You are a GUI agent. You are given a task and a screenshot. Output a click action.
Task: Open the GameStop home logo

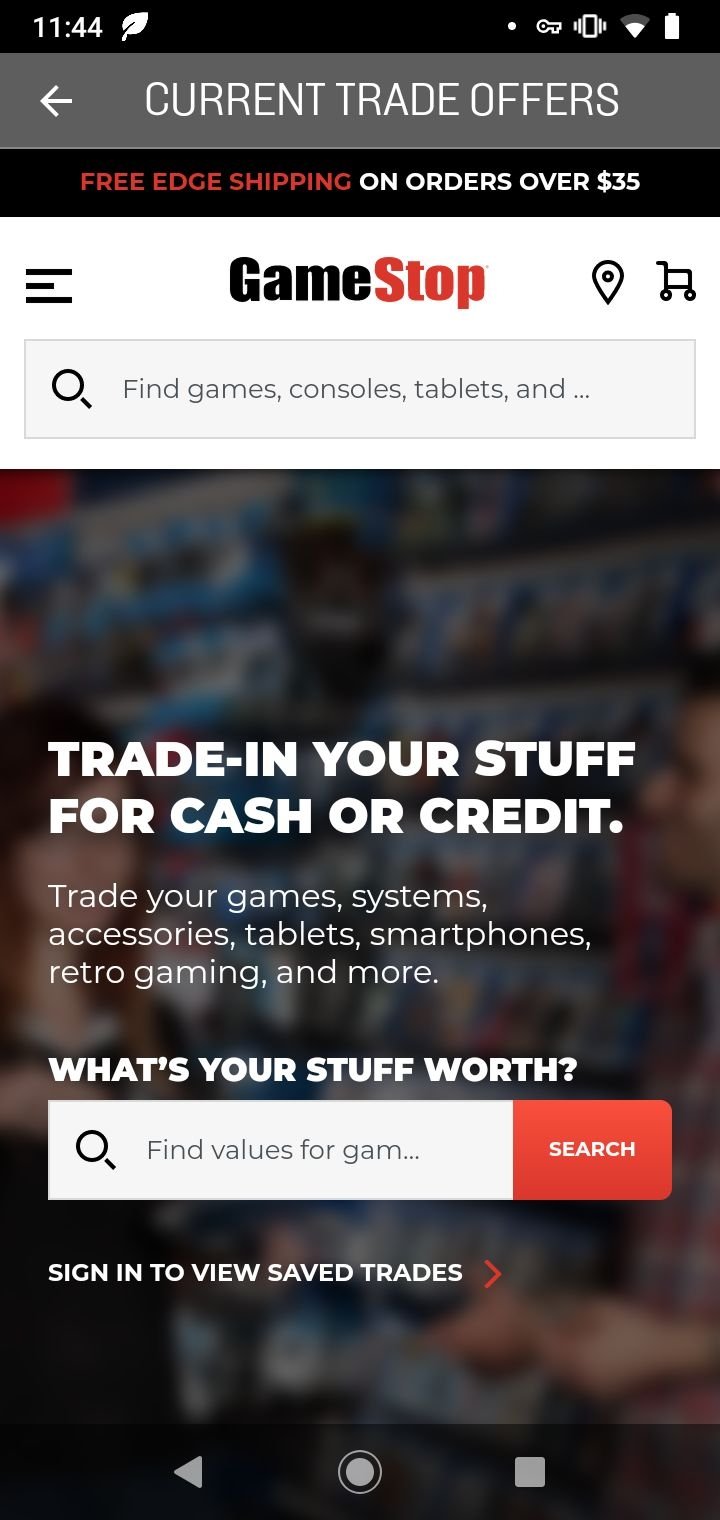[357, 282]
